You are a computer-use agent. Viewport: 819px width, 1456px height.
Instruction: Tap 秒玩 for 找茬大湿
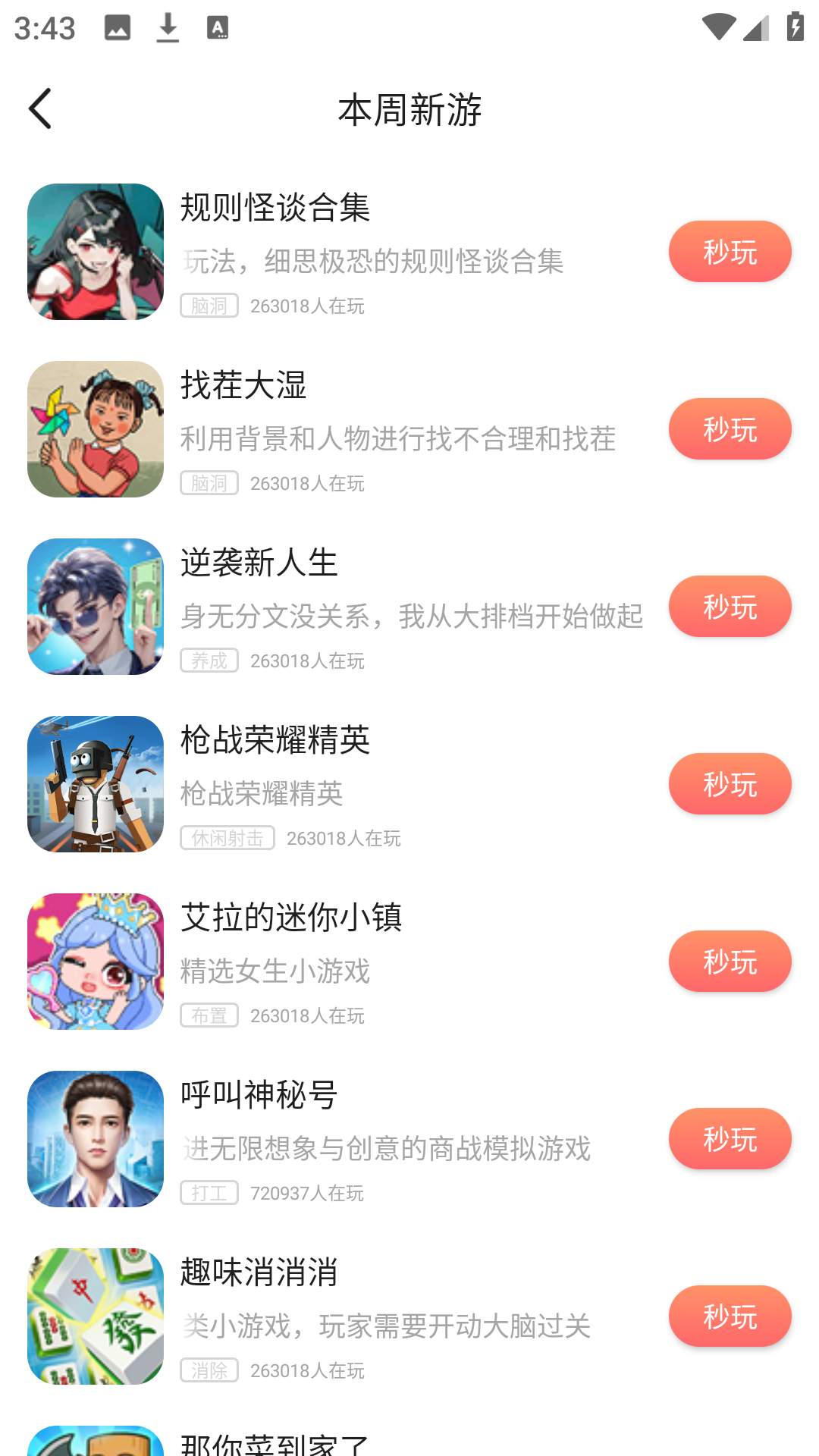point(730,428)
